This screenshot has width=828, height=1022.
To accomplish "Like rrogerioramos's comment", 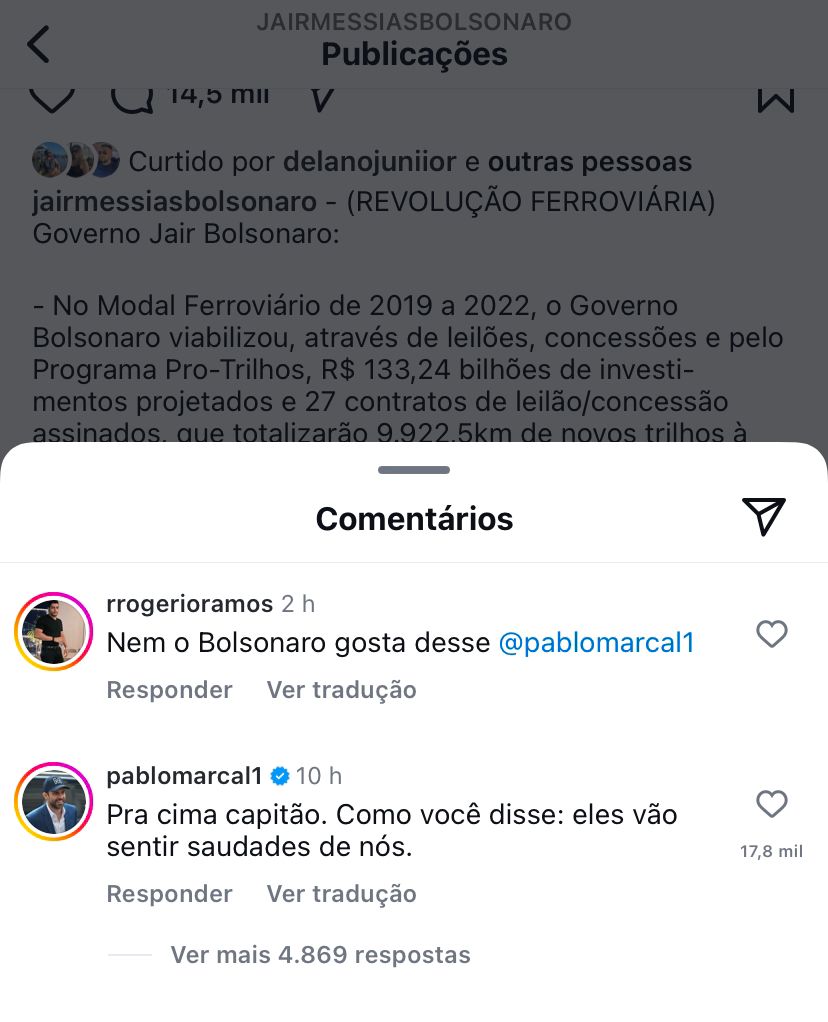I will pyautogui.click(x=771, y=634).
